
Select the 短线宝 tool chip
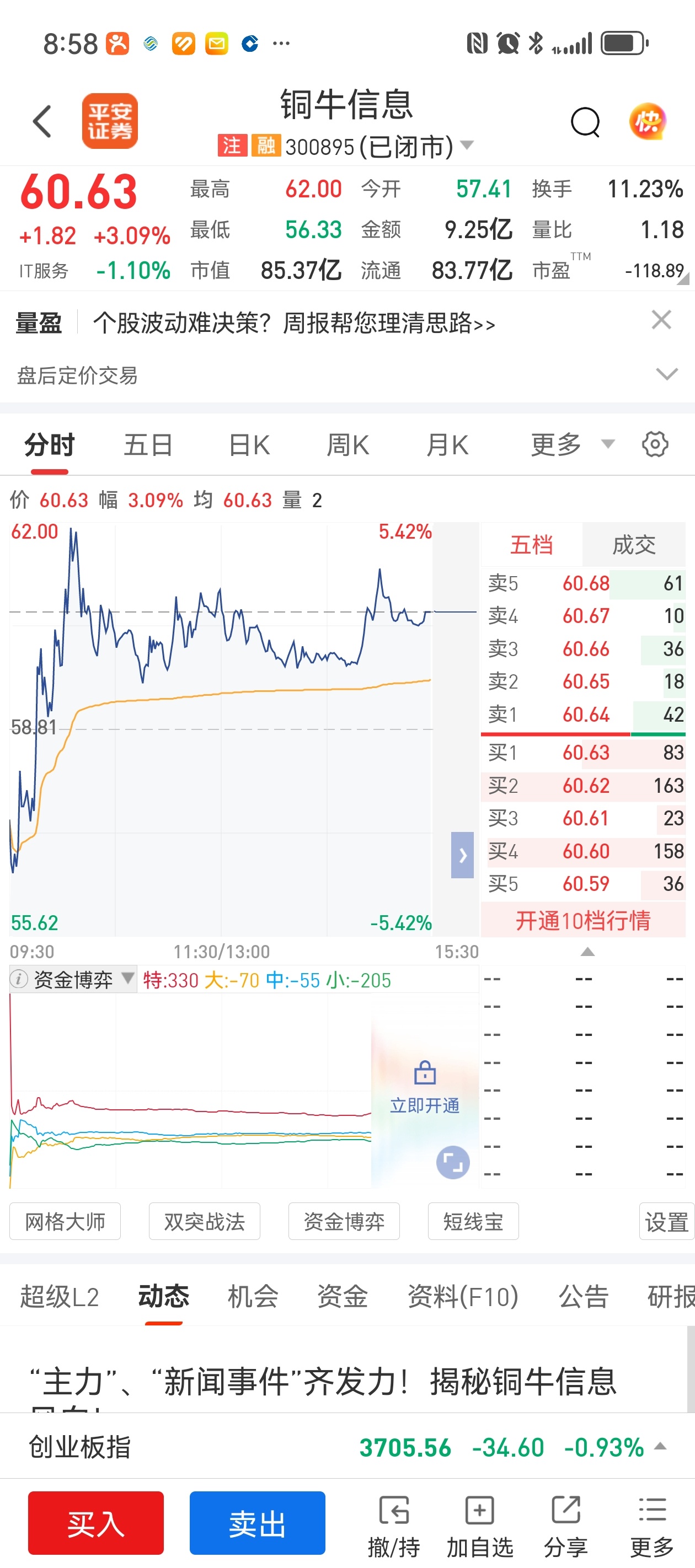473,1222
